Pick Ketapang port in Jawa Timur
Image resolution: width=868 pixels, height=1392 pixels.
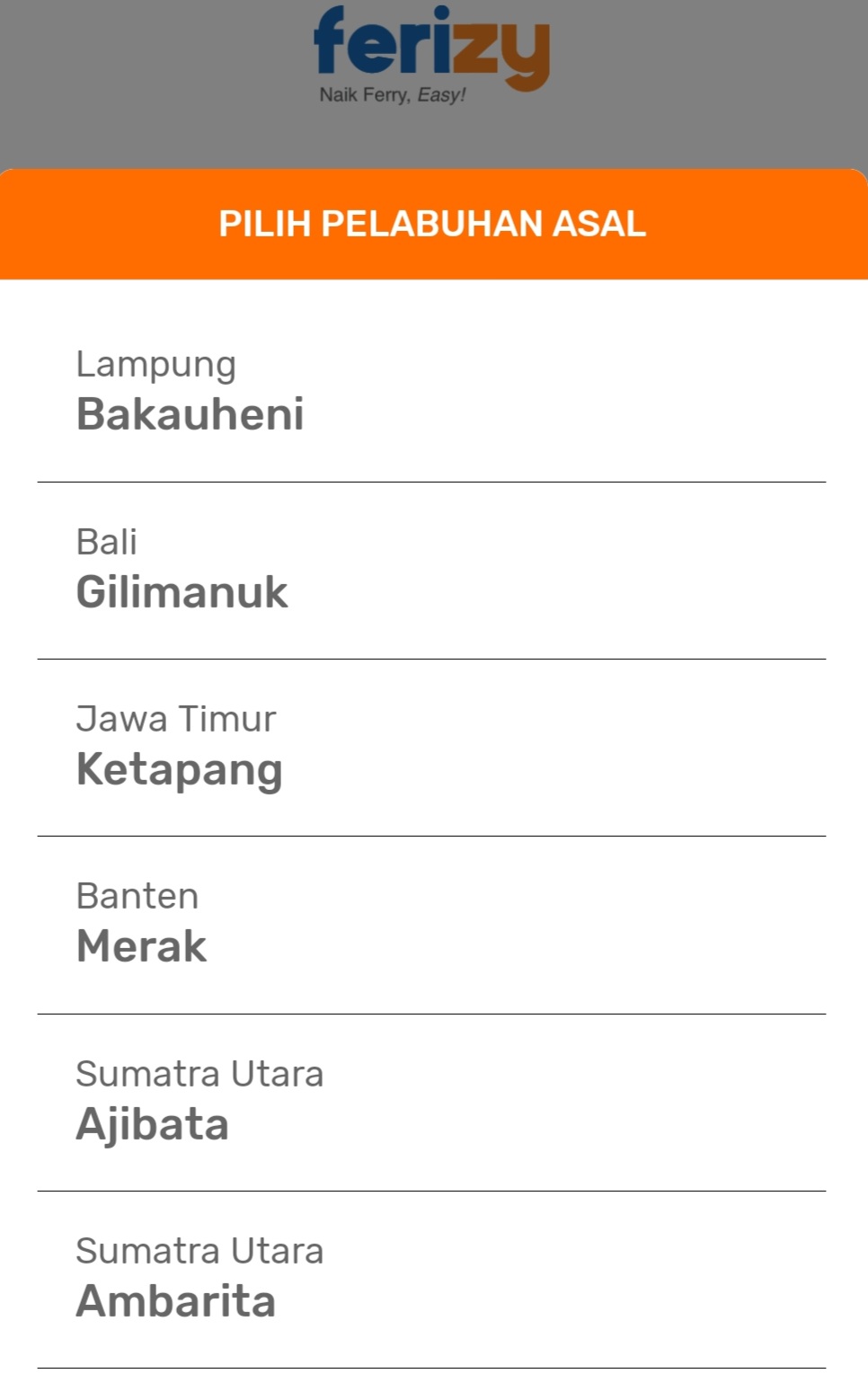(x=431, y=748)
